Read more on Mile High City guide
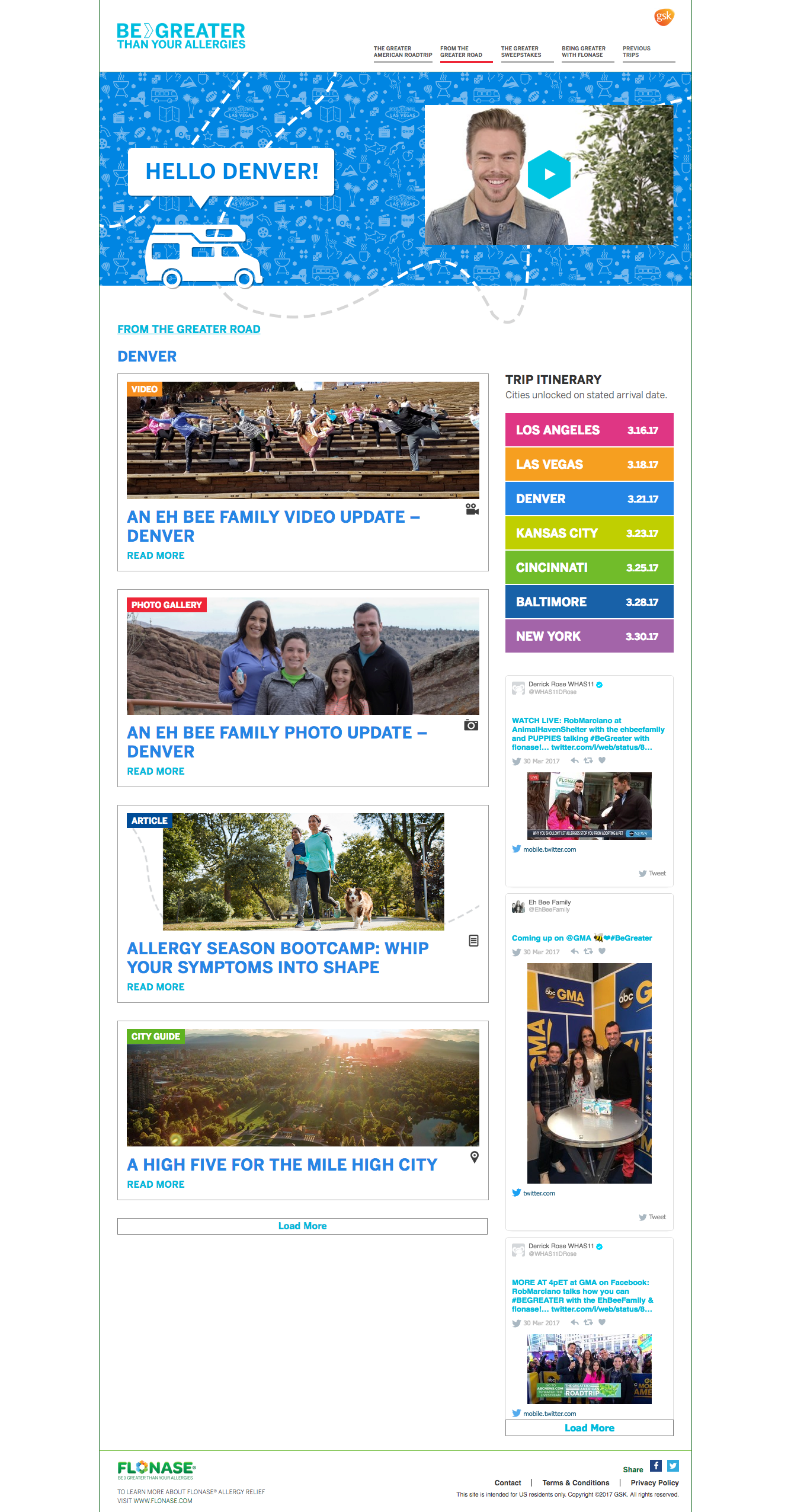 point(156,1184)
